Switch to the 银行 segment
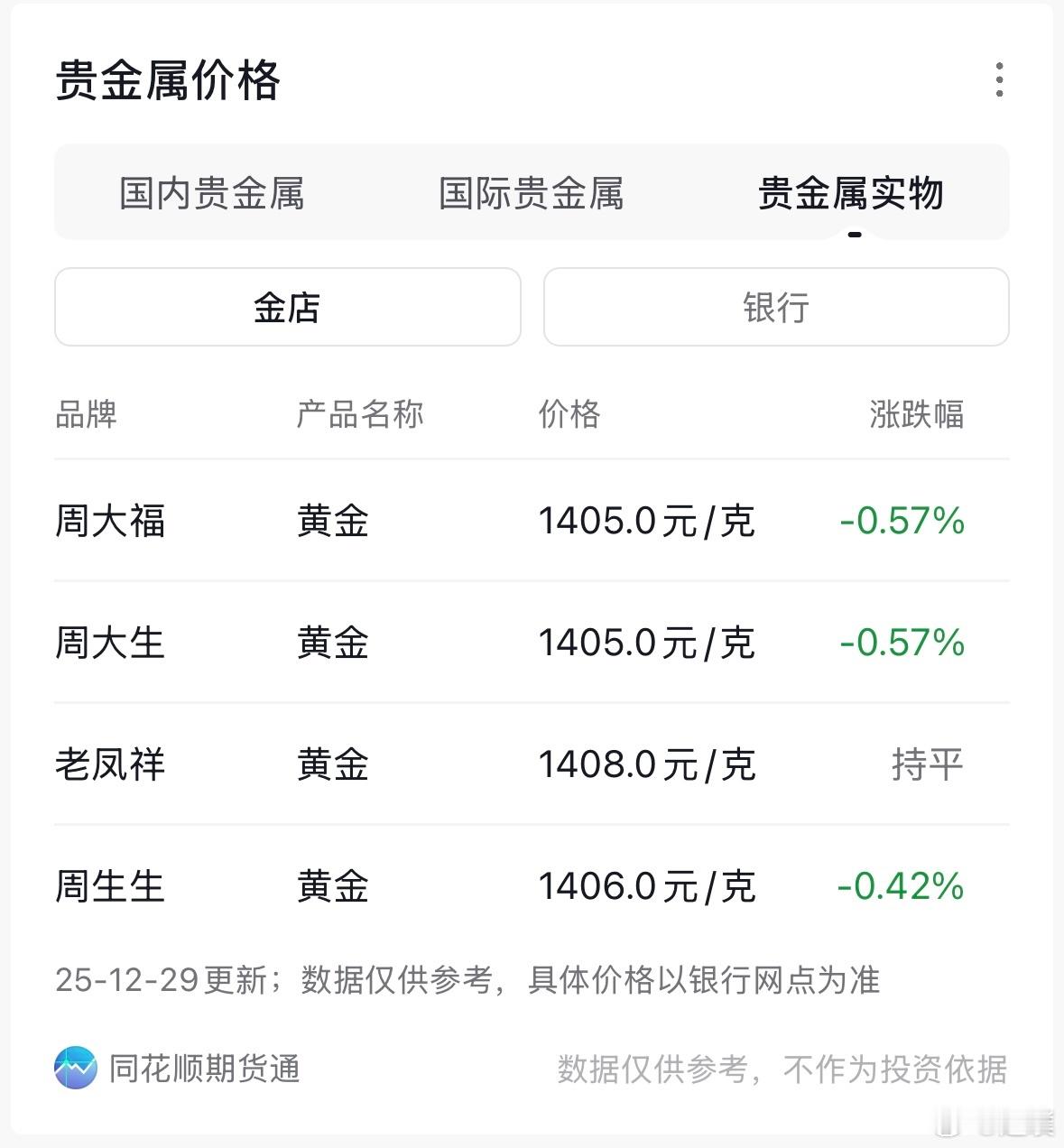The height and width of the screenshot is (1148, 1064). (776, 307)
